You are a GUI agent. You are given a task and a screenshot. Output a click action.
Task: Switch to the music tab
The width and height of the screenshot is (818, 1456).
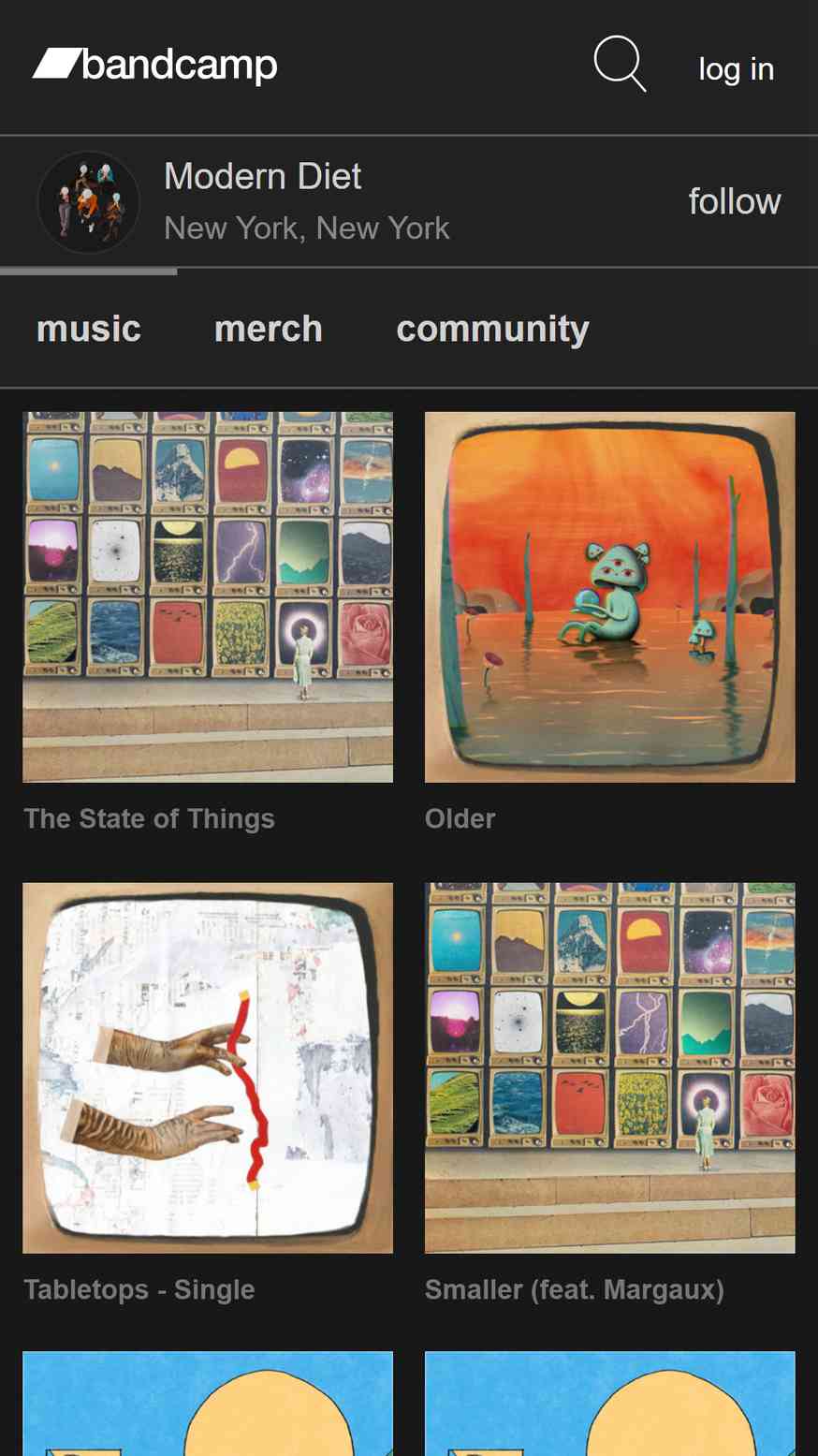pyautogui.click(x=89, y=329)
